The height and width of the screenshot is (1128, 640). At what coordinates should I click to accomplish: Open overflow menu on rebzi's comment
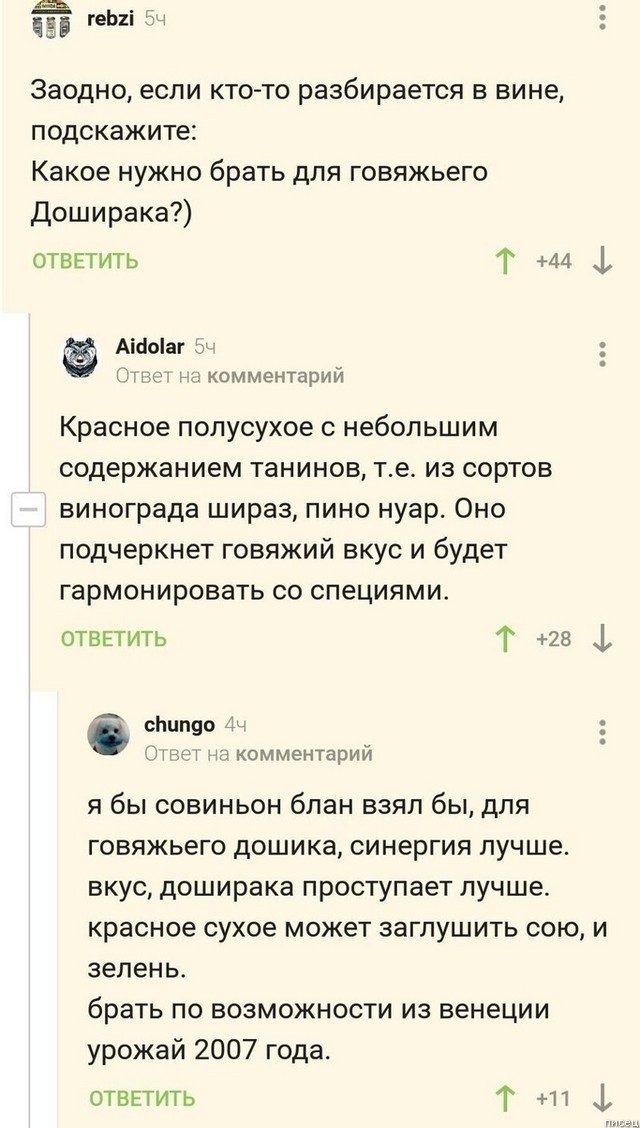[602, 18]
